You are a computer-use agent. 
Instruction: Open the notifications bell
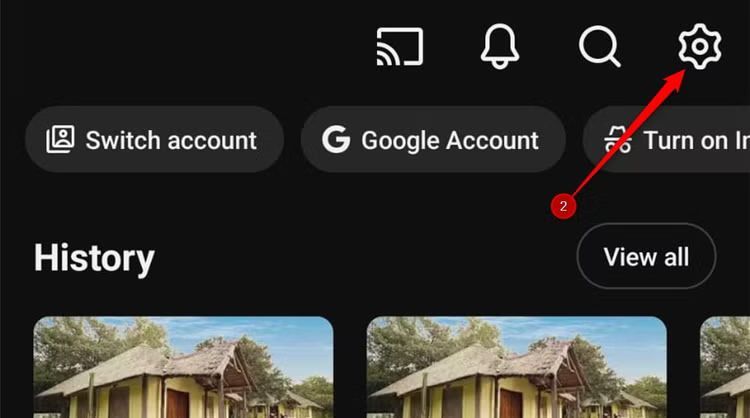click(x=499, y=47)
